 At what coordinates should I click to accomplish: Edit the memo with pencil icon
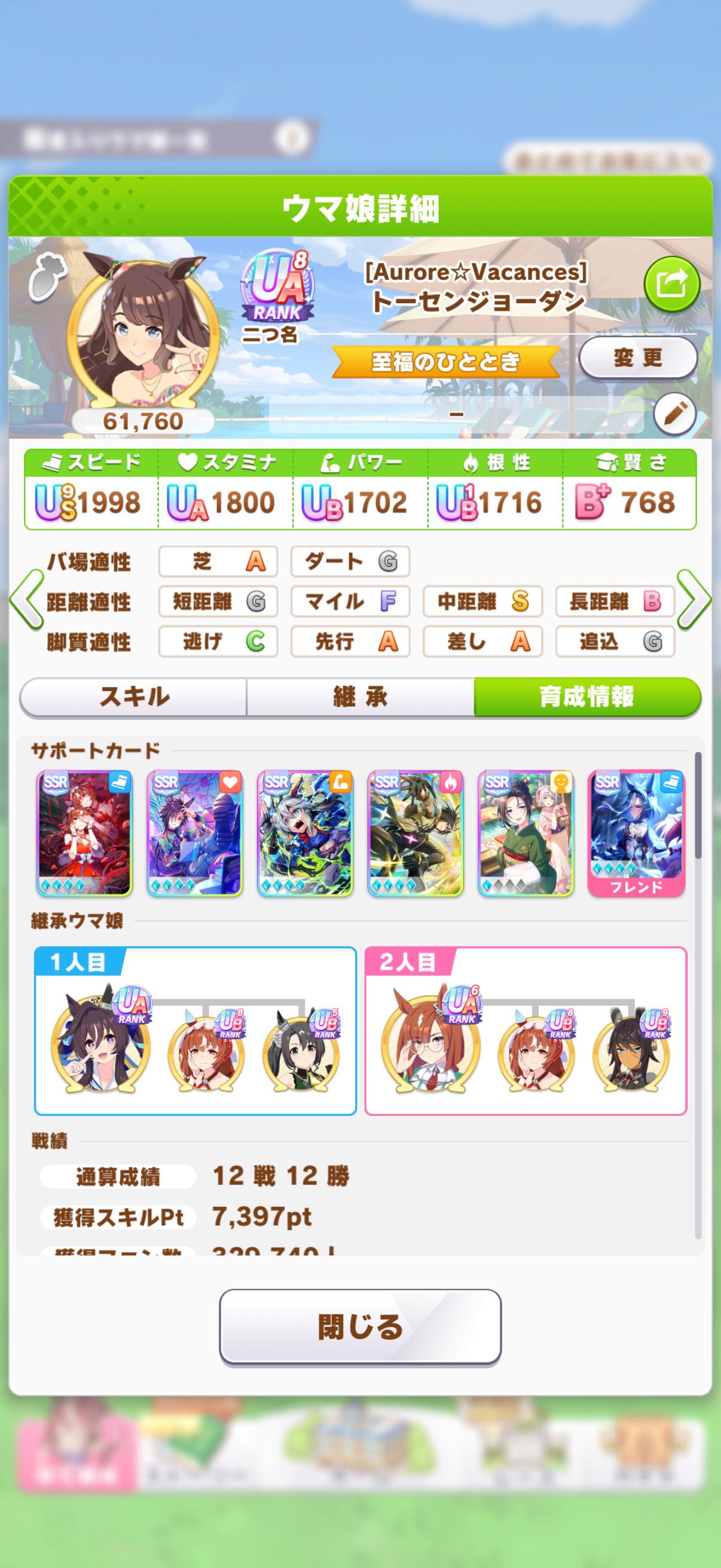[674, 414]
